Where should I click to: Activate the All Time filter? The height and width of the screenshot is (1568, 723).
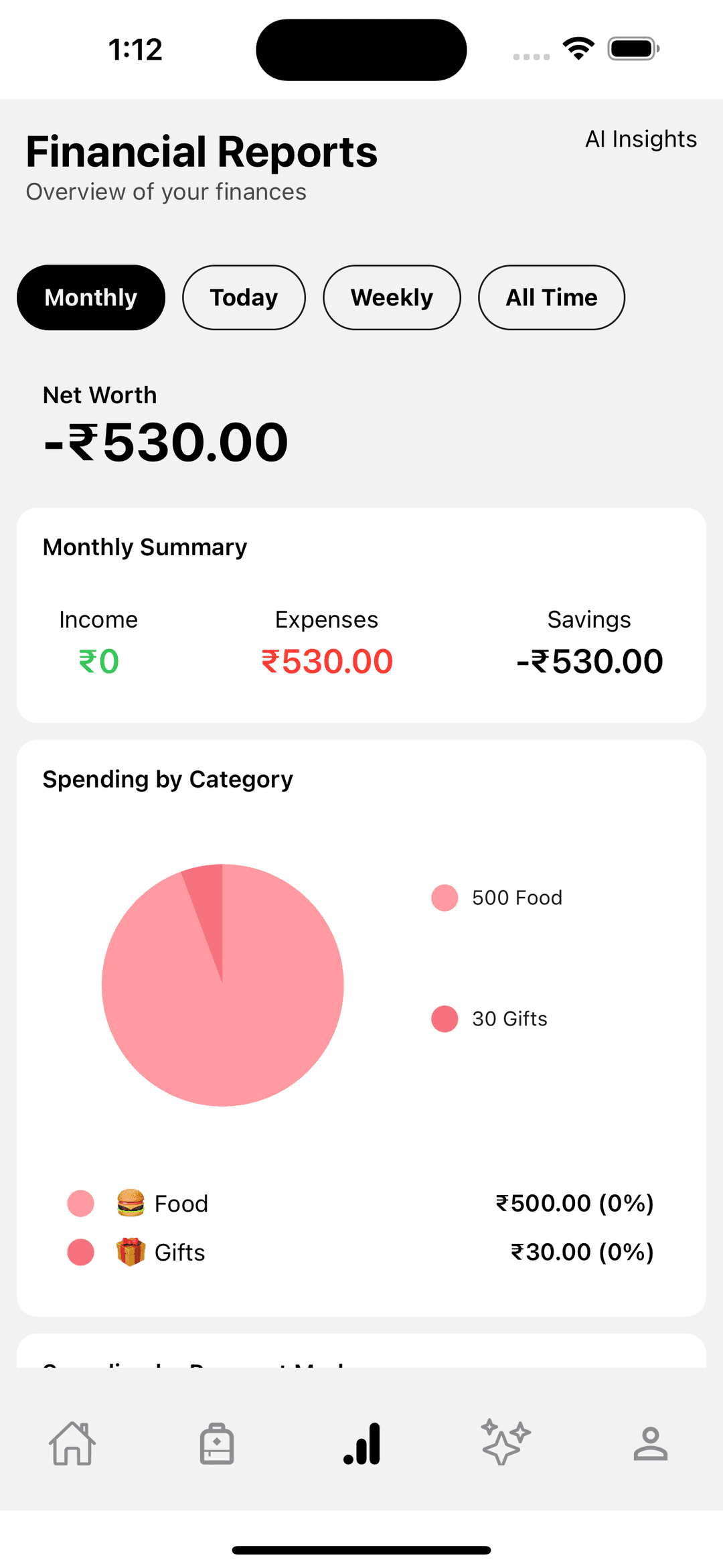pyautogui.click(x=550, y=297)
